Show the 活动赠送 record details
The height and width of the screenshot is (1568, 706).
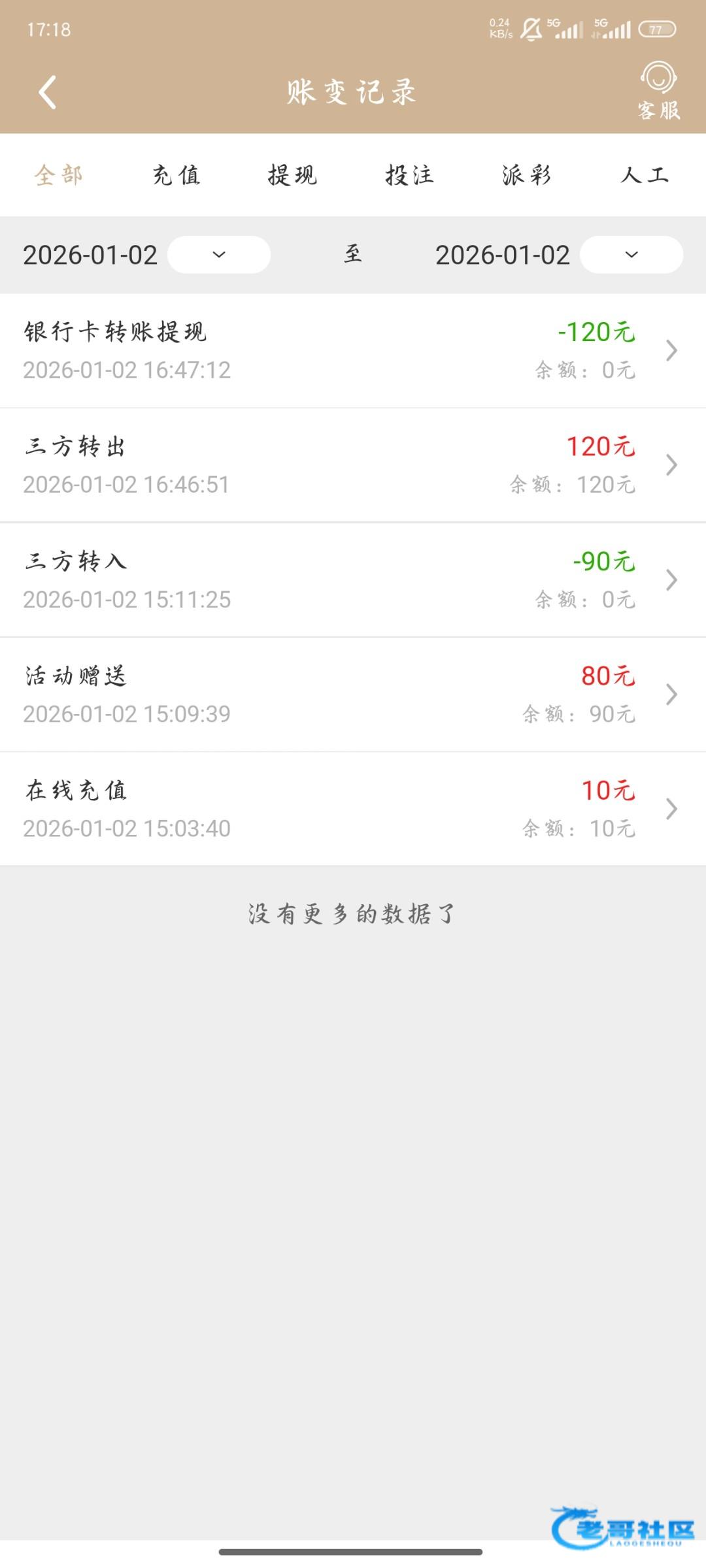[353, 694]
